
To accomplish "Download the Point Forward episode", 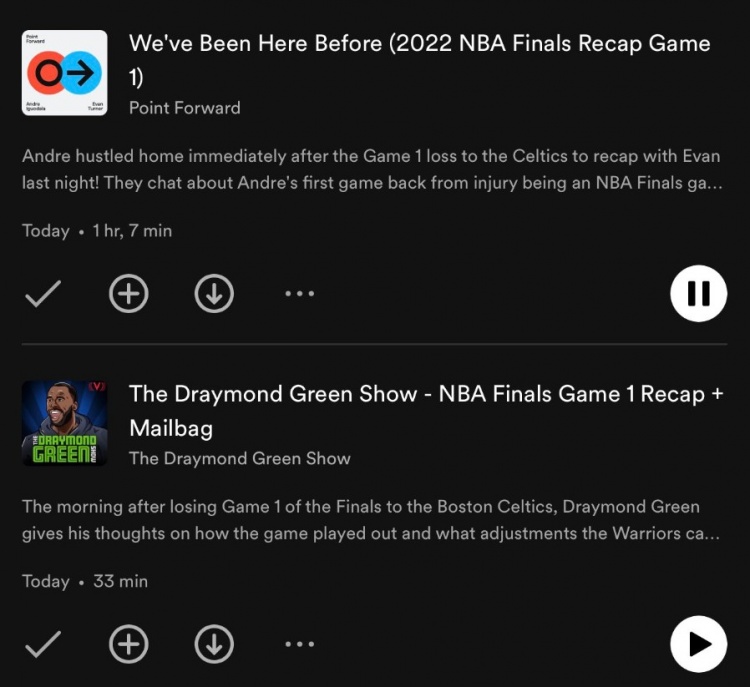I will click(214, 294).
